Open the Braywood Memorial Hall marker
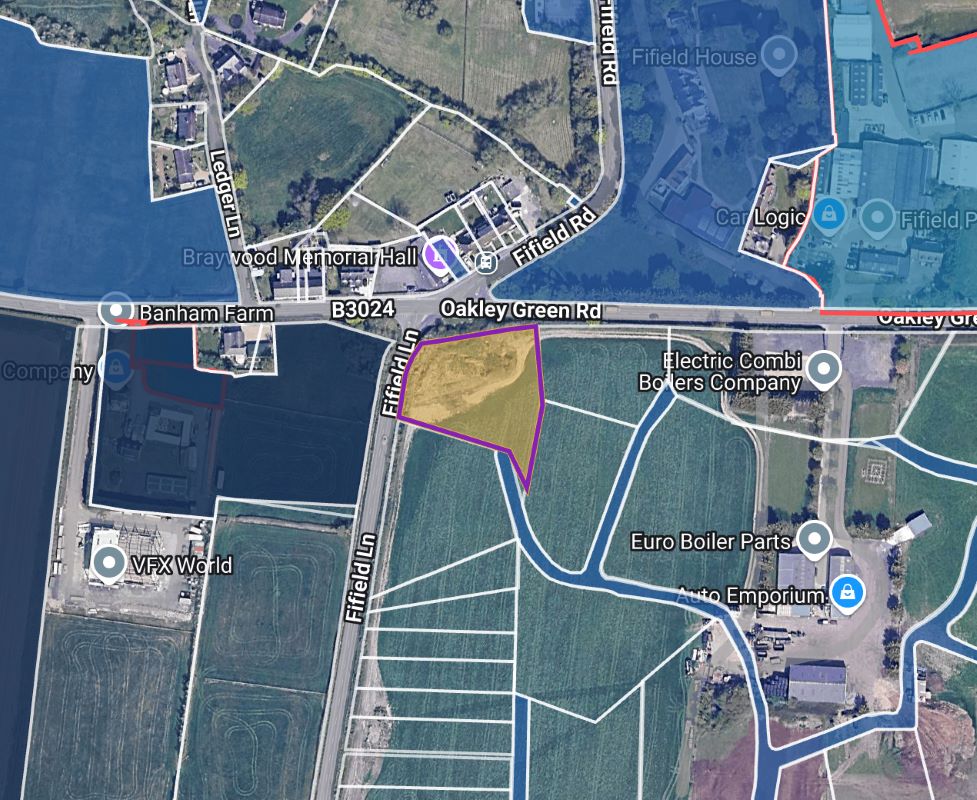Viewport: 977px width, 800px height. coord(437,255)
